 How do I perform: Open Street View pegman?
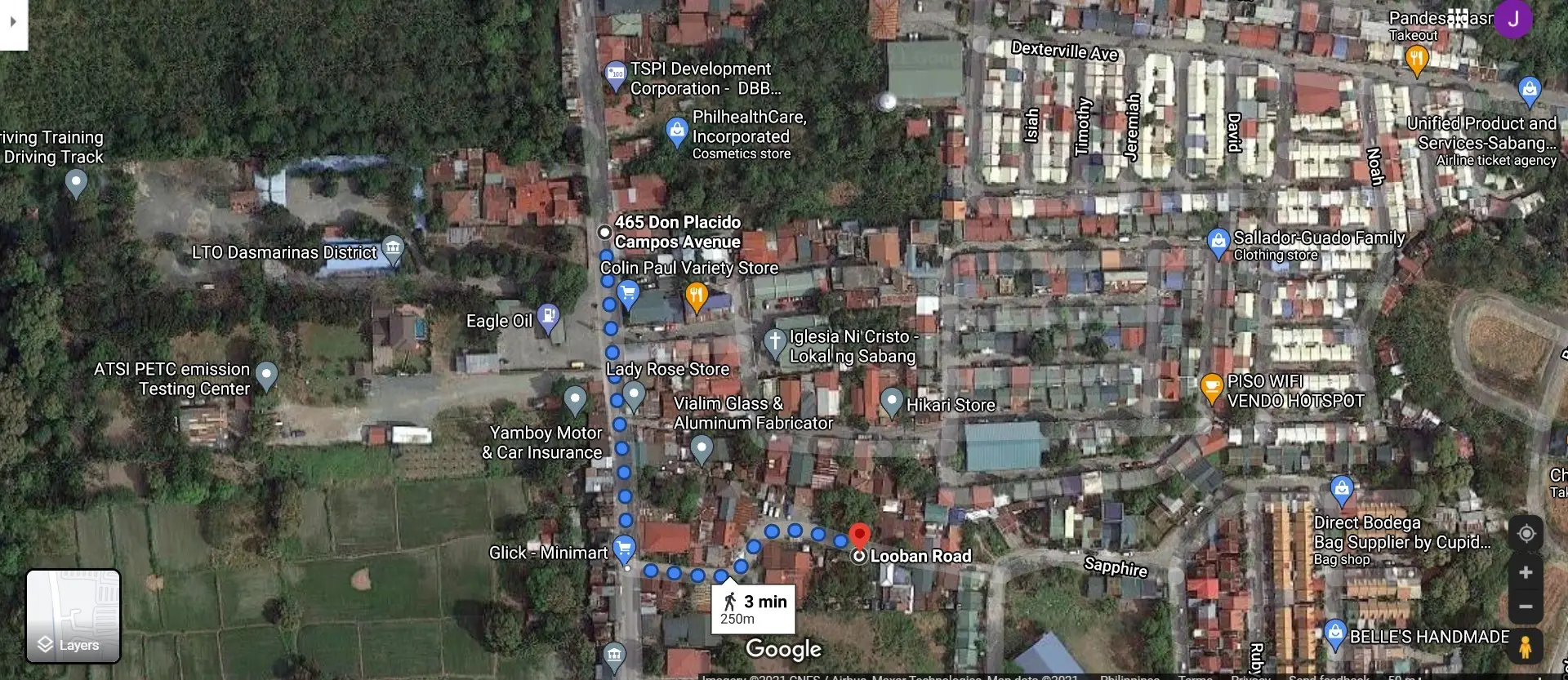click(1526, 646)
